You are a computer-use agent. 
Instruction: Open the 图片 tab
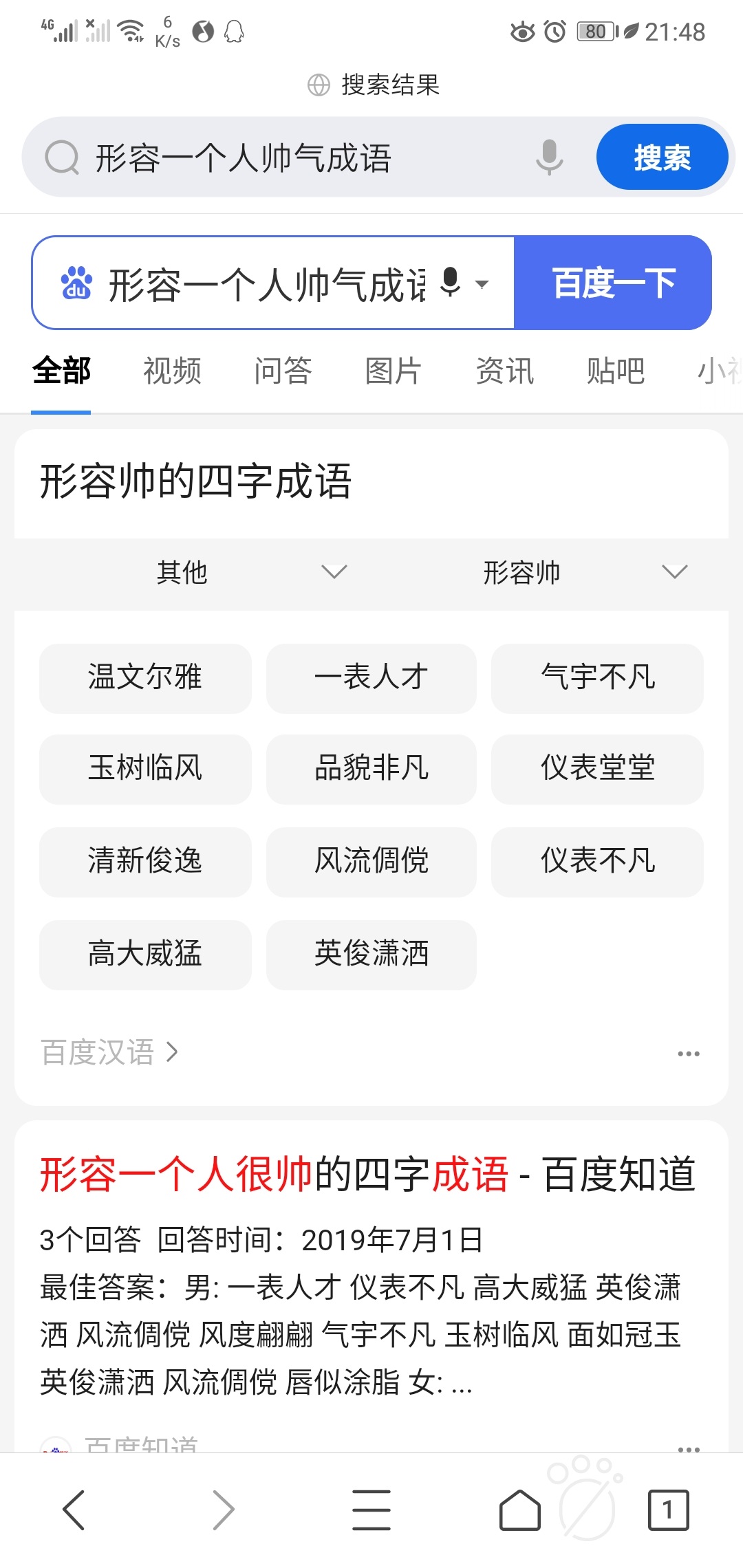393,371
